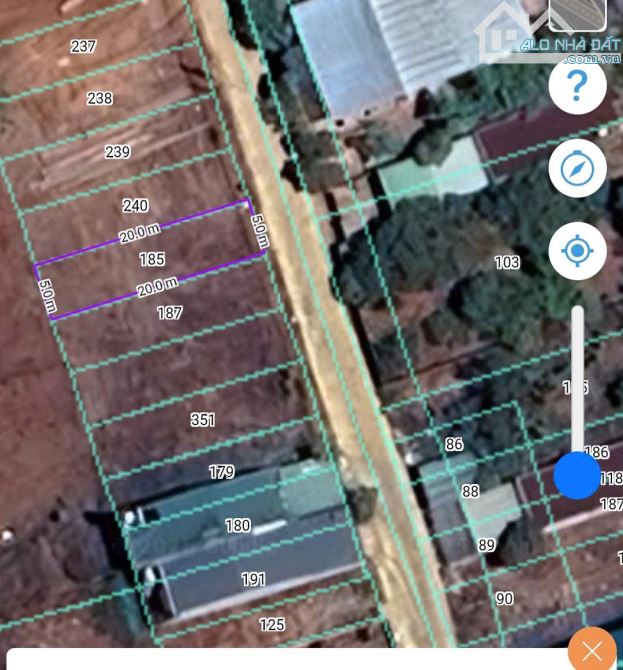Center map on my current location

[x=577, y=250]
